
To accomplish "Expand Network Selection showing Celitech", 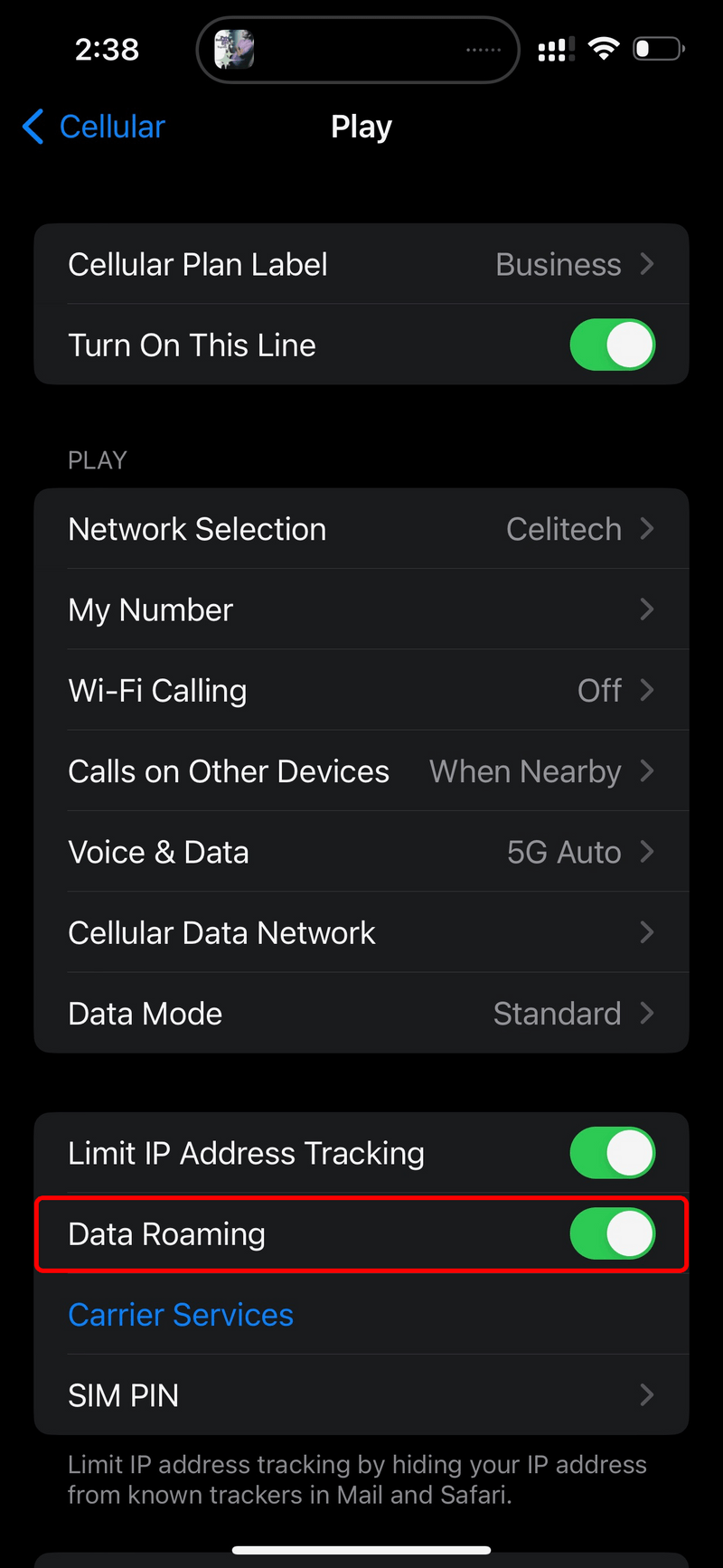I will pos(361,528).
